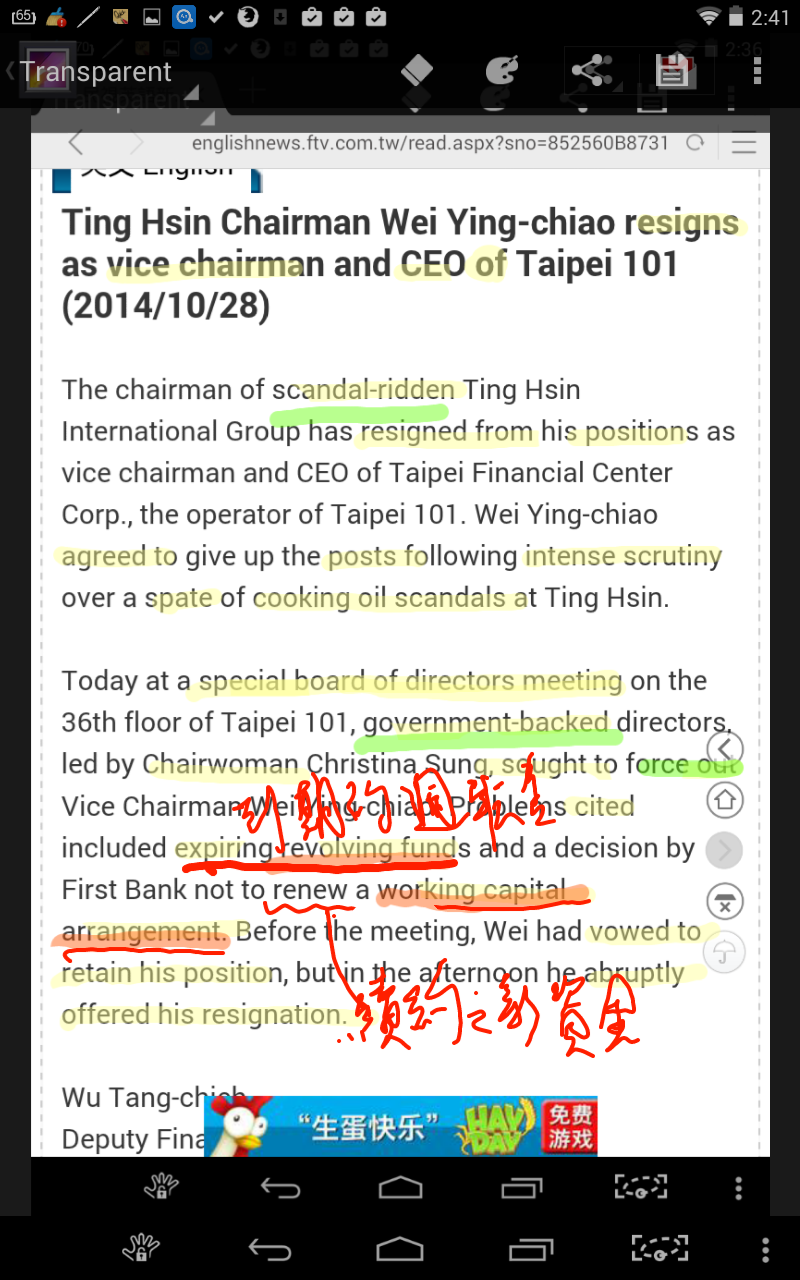The width and height of the screenshot is (800, 1280).
Task: Go back with the system back button
Action: pyautogui.click(x=270, y=1248)
